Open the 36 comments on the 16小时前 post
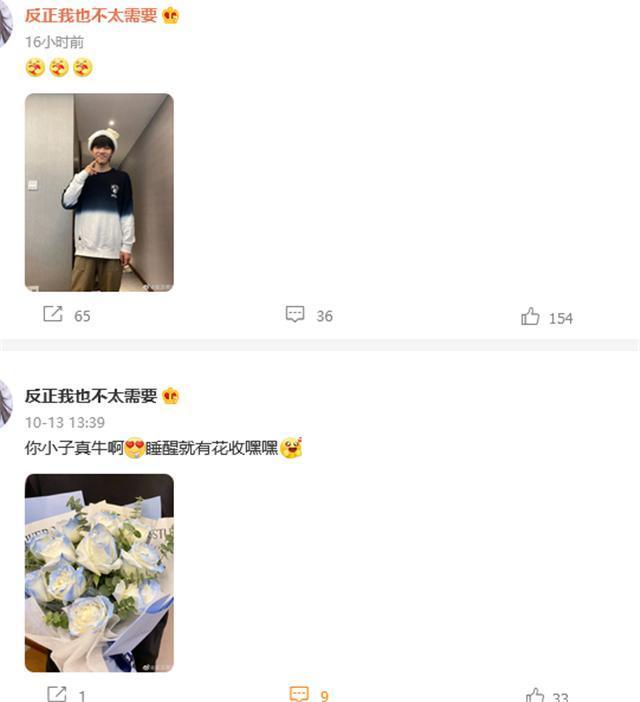Screen dimensions: 640x702 [x=295, y=314]
